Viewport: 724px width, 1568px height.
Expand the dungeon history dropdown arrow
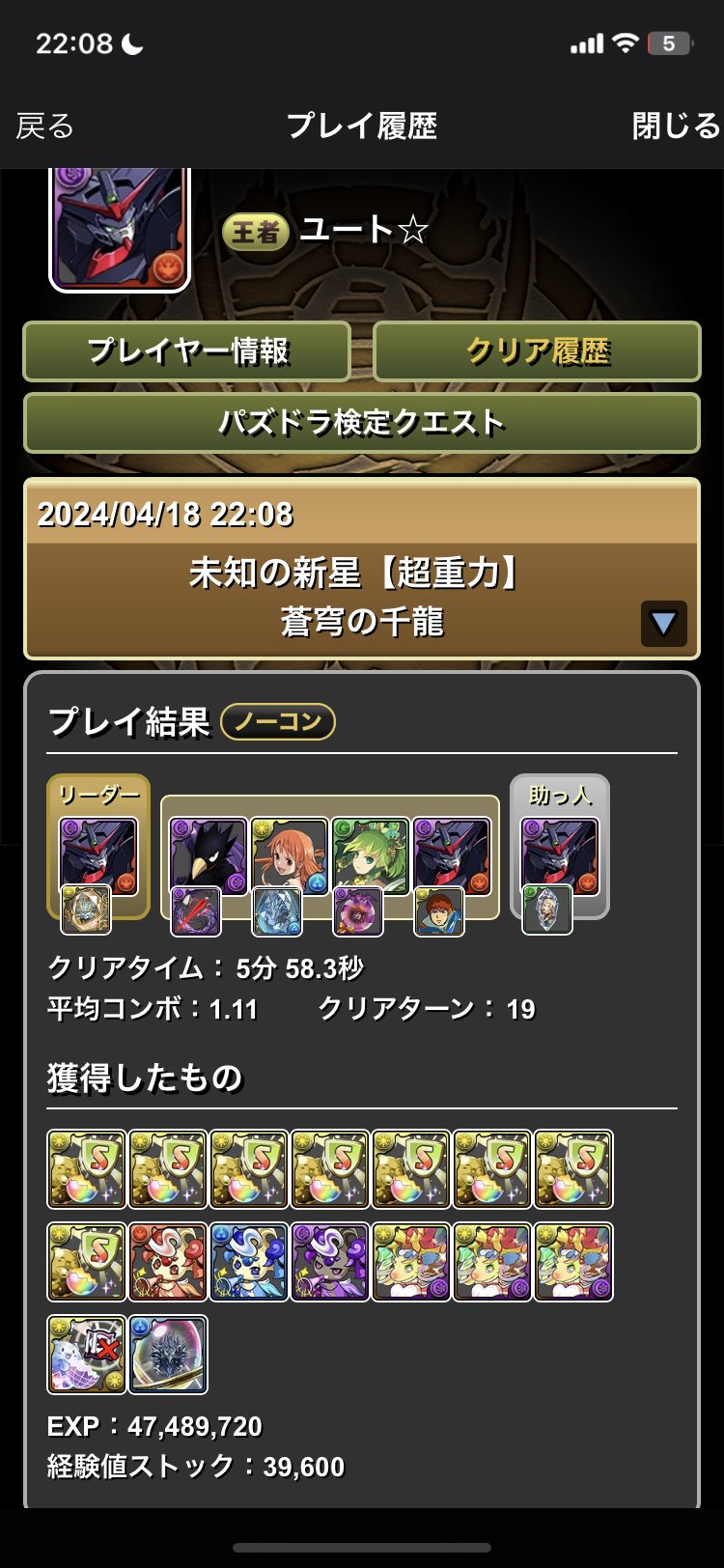663,623
